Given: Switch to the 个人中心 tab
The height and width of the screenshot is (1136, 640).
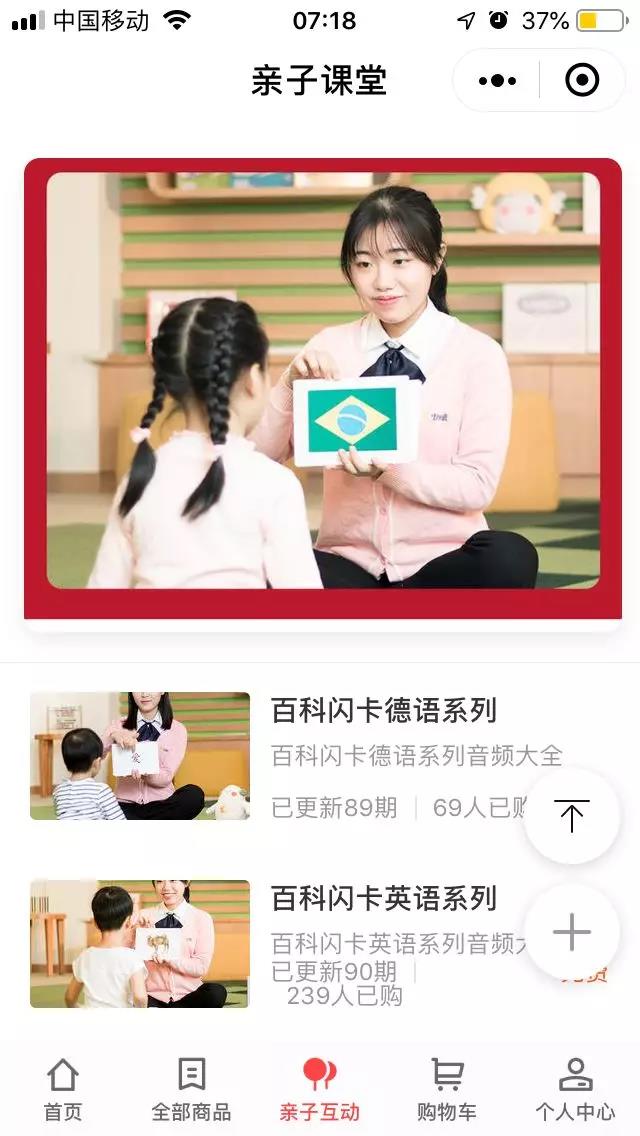Looking at the screenshot, I should pyautogui.click(x=575, y=1090).
